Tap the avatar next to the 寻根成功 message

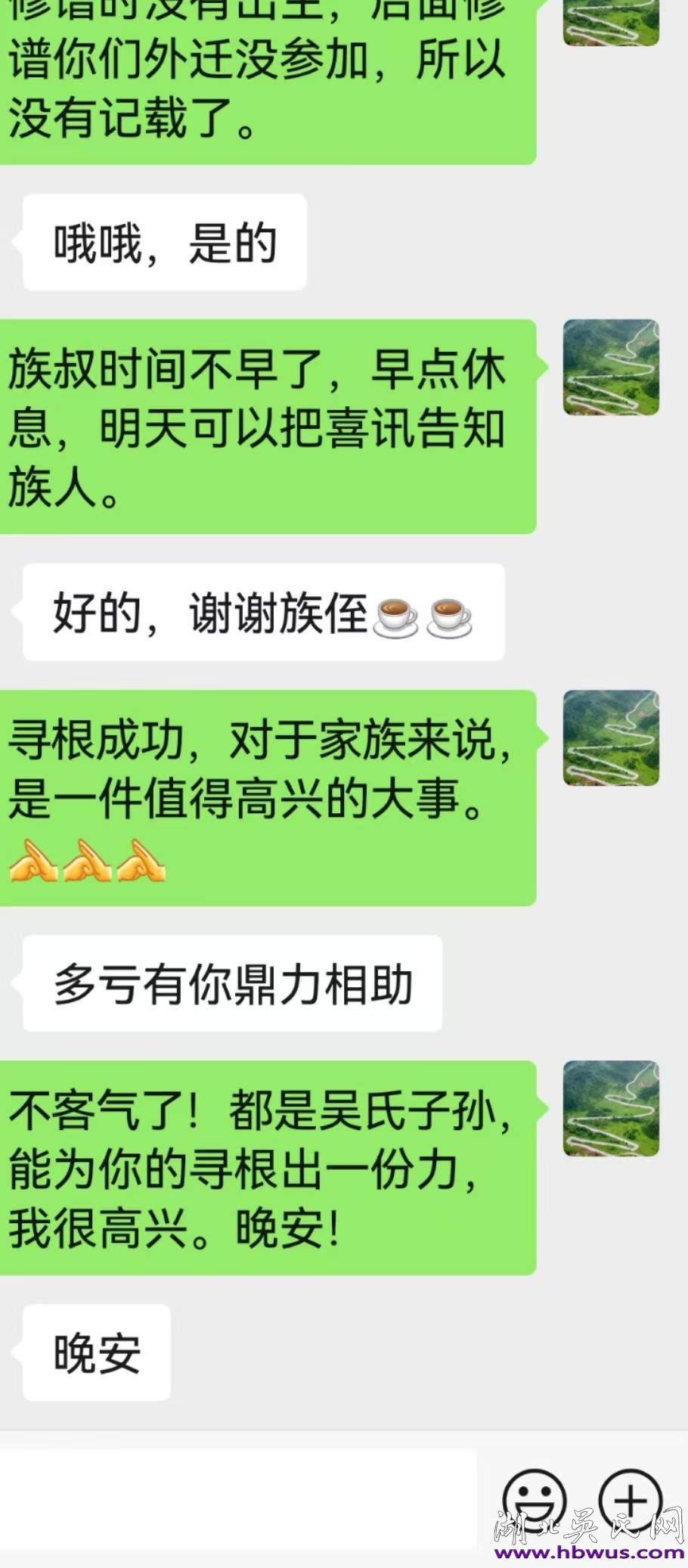tap(610, 737)
